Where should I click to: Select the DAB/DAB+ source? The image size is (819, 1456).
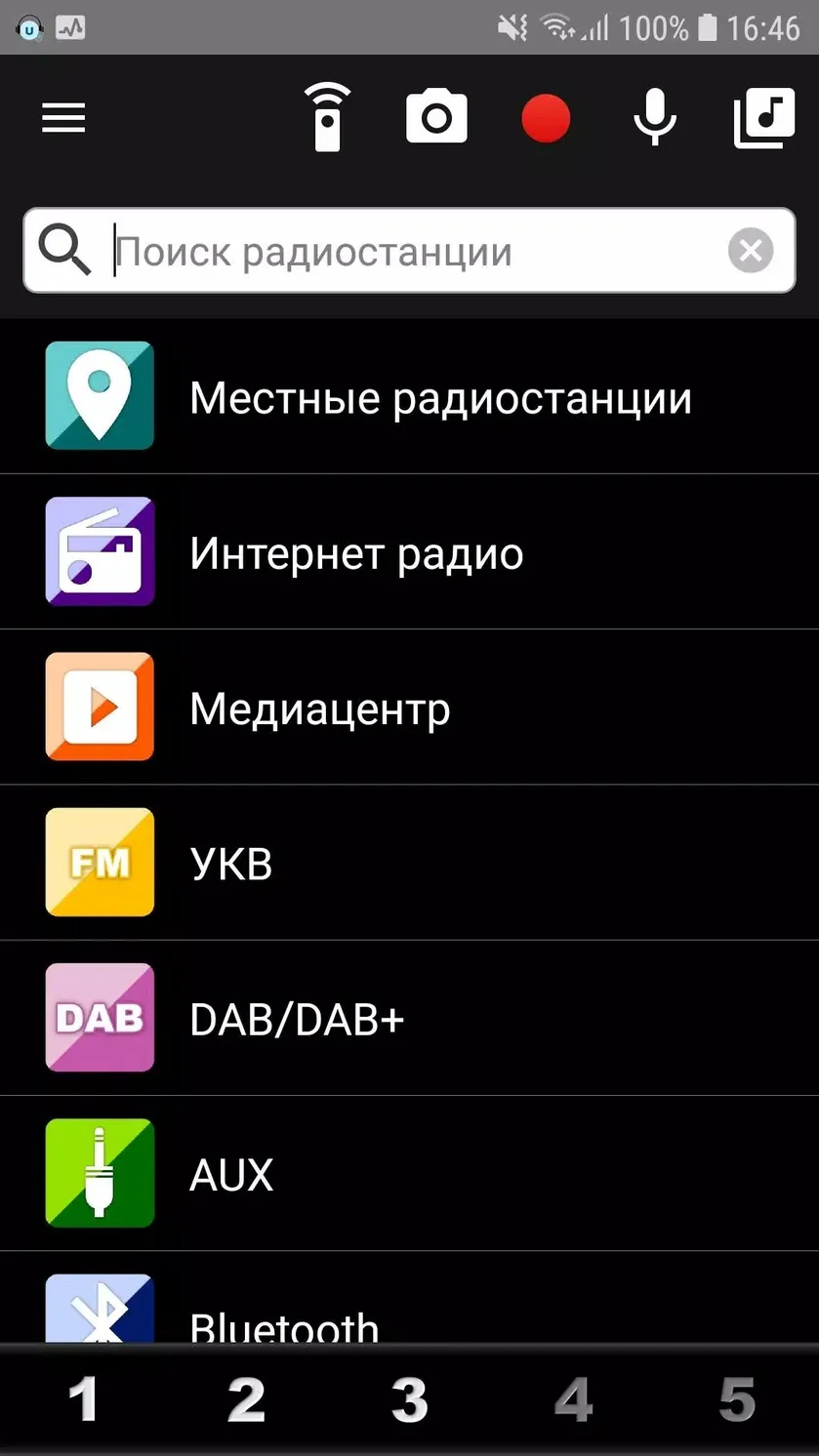tap(409, 1018)
